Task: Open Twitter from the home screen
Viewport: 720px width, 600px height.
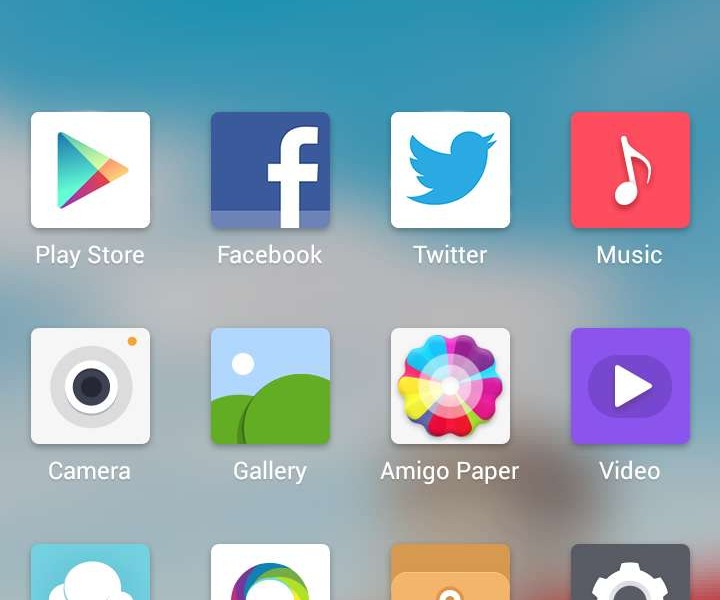Action: [450, 170]
